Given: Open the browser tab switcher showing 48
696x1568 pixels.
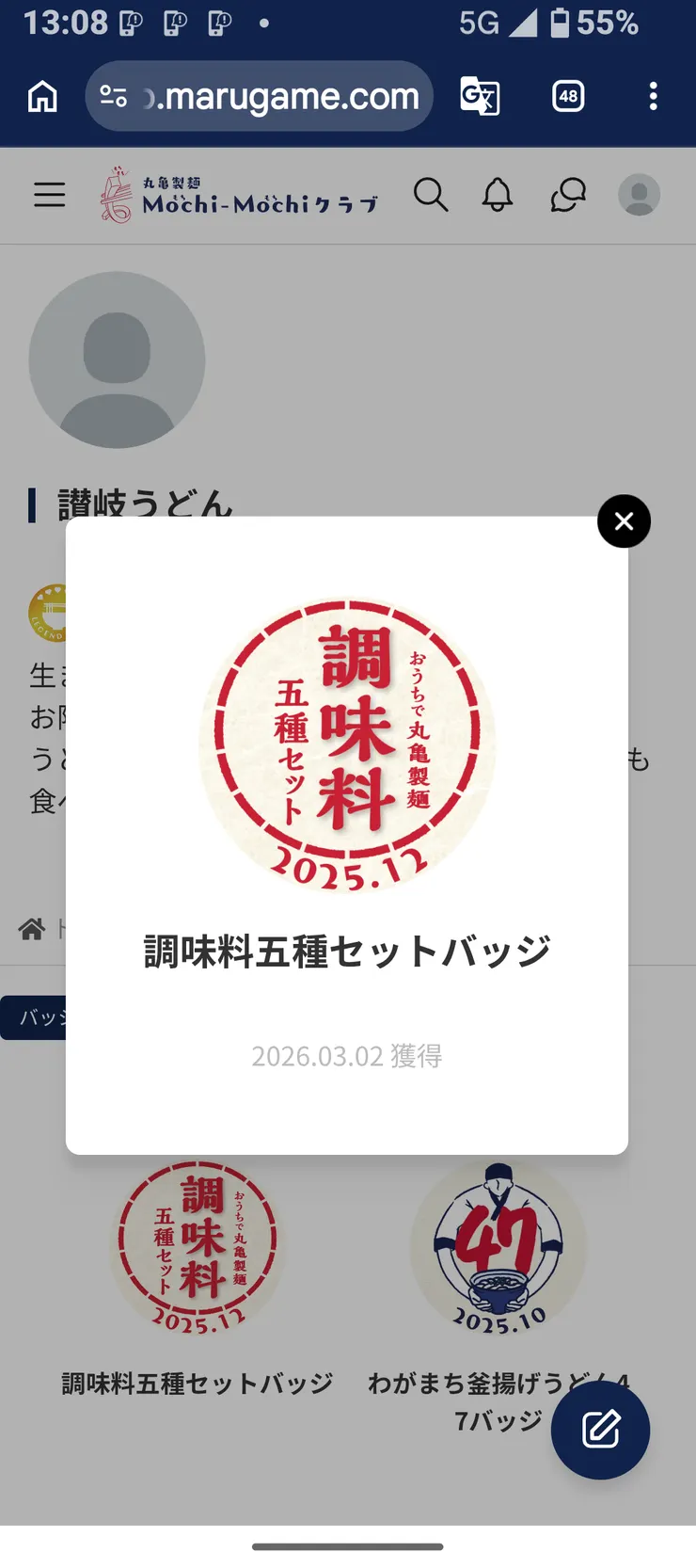Looking at the screenshot, I should click(x=568, y=95).
